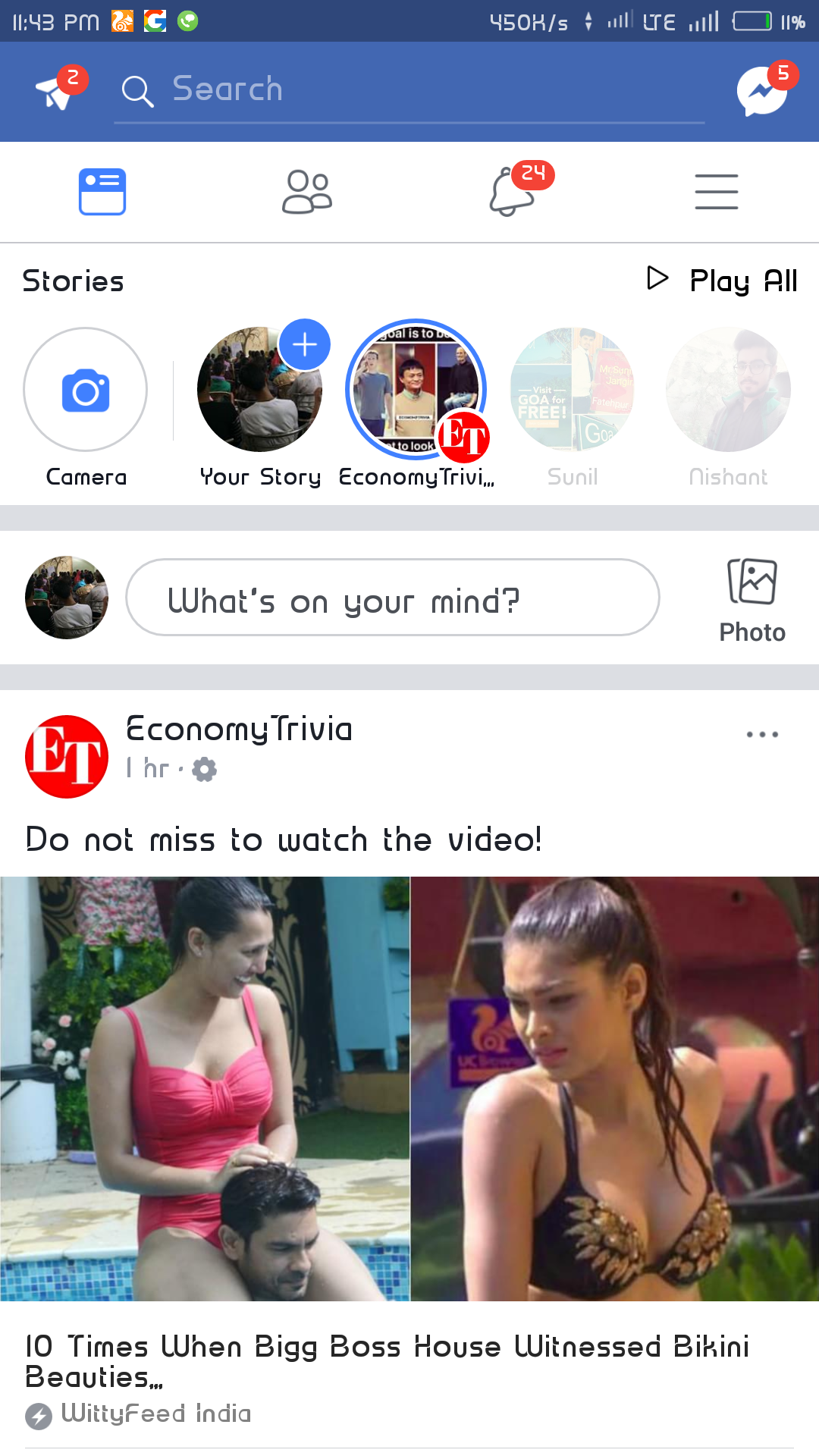Tap the What's on your mind box
Image resolution: width=819 pixels, height=1456 pixels.
tap(392, 598)
